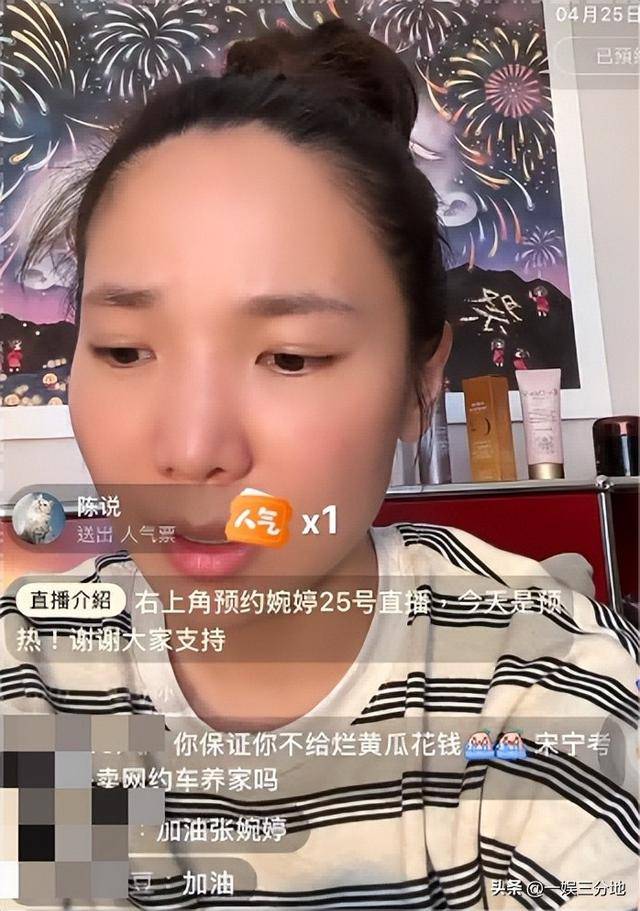Image resolution: width=640 pixels, height=911 pixels.
Task: Open gift sender 陈说's avatar
Action: coord(38,520)
